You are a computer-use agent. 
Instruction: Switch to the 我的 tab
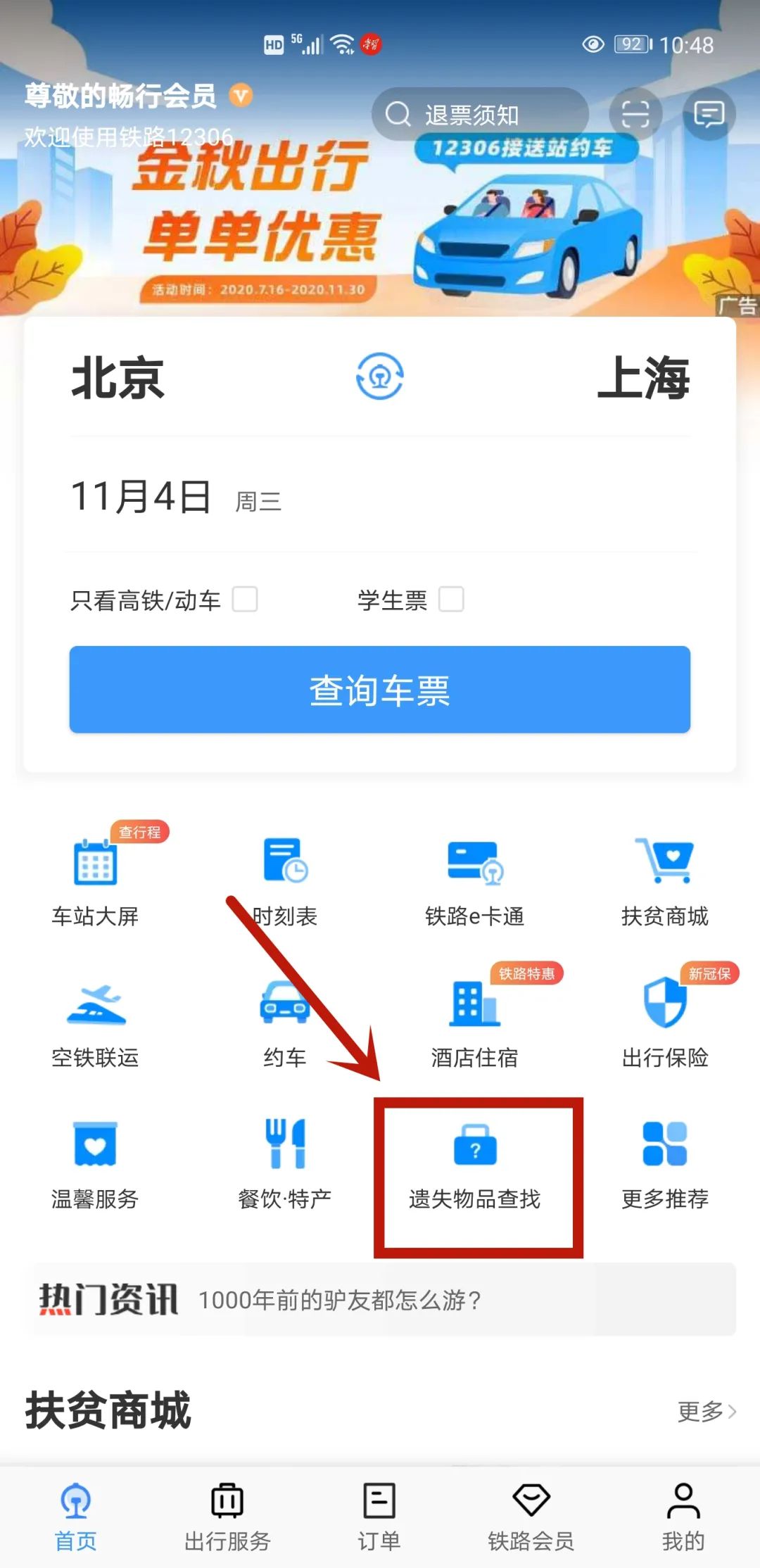[x=683, y=1515]
